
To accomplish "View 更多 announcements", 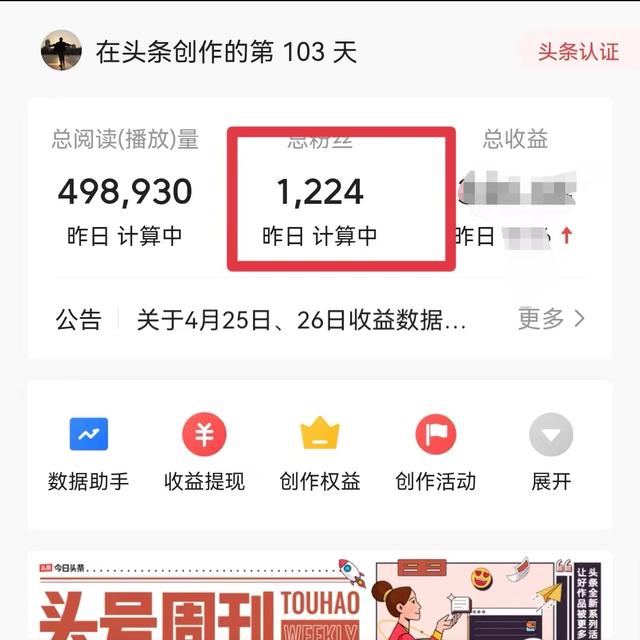I will [x=551, y=319].
